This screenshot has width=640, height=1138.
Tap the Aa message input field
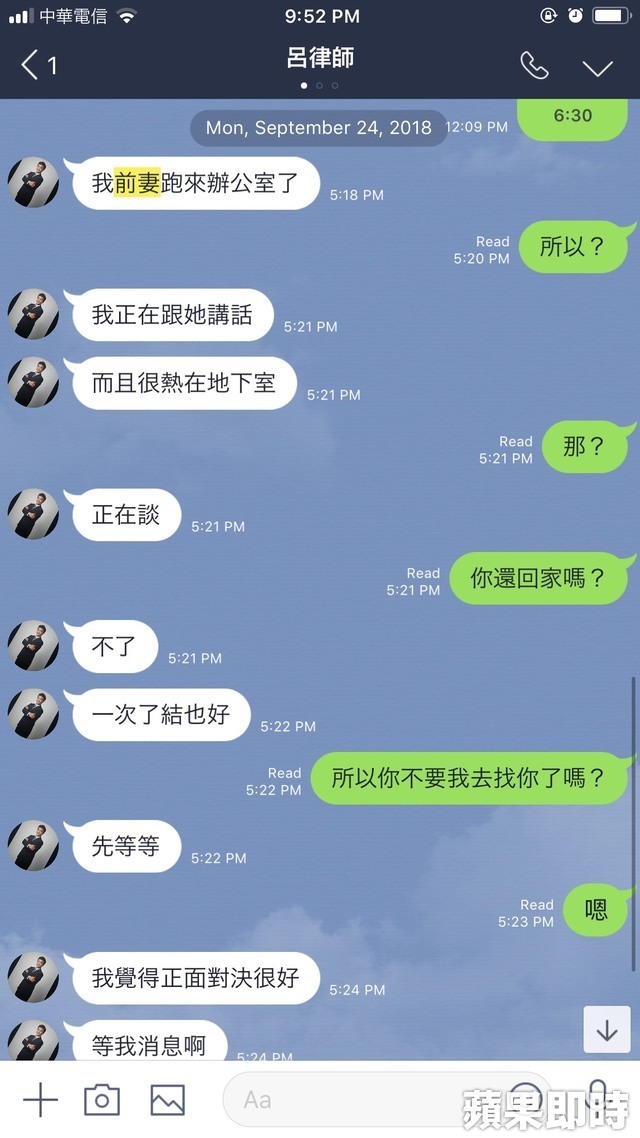pos(360,1100)
